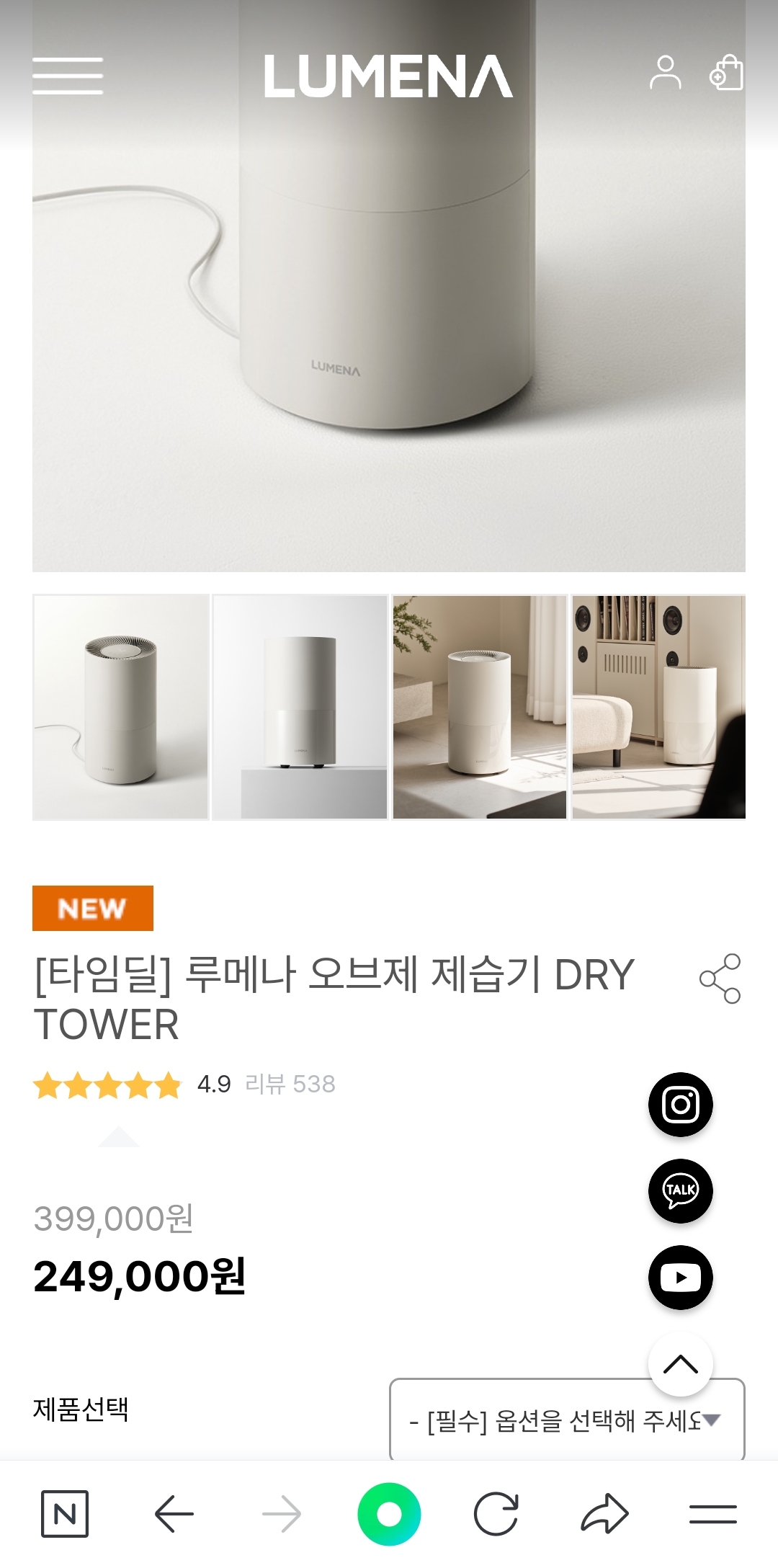Share the page from browser toolbar

tap(604, 1514)
